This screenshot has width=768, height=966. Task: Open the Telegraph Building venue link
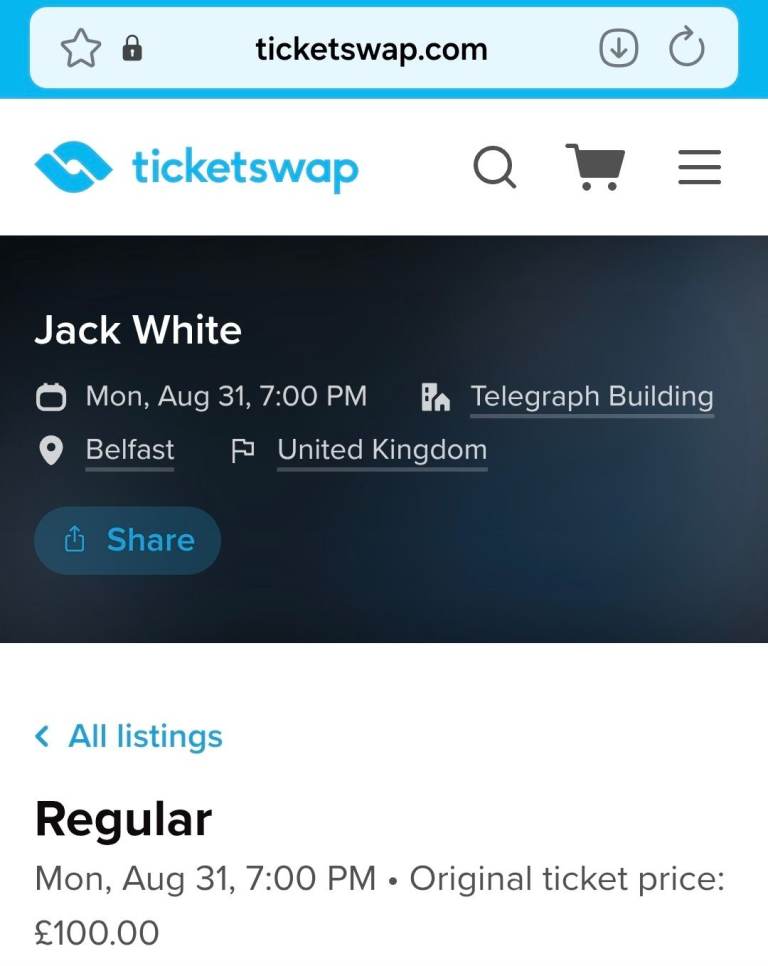(592, 397)
